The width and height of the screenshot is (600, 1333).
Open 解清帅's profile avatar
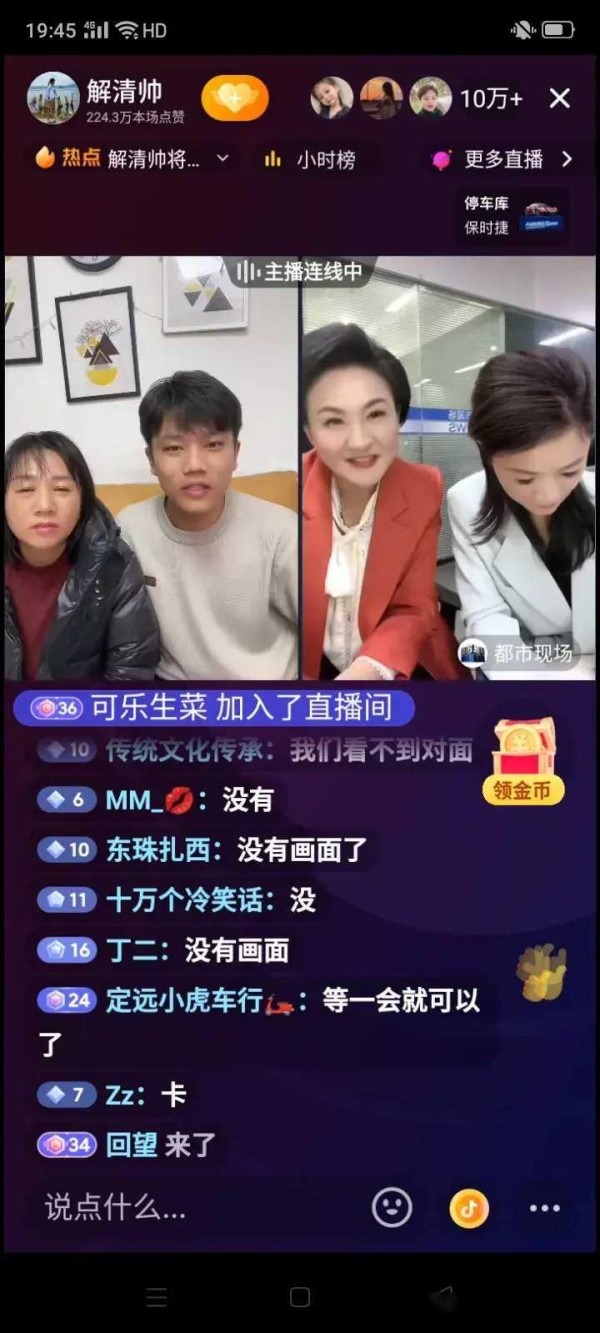[53, 98]
